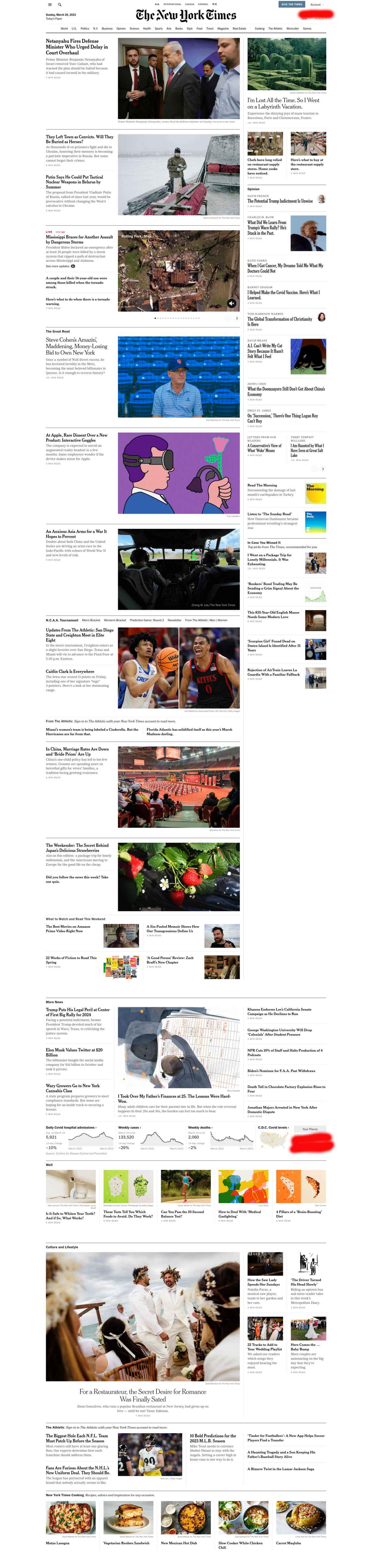372x1568 pixels.
Task: Read Netanyahu Fires Defense Minister article
Action: tap(76, 47)
